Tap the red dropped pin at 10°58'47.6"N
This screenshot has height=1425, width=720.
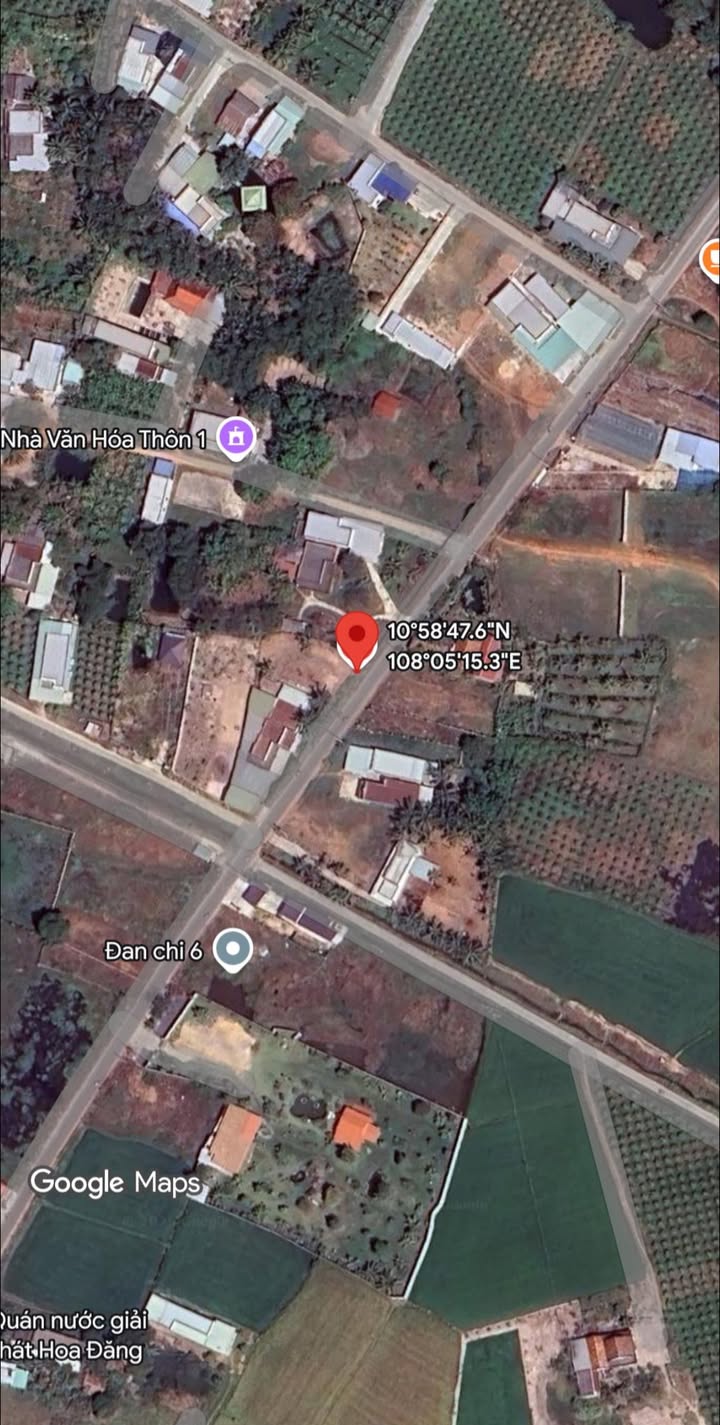(356, 641)
